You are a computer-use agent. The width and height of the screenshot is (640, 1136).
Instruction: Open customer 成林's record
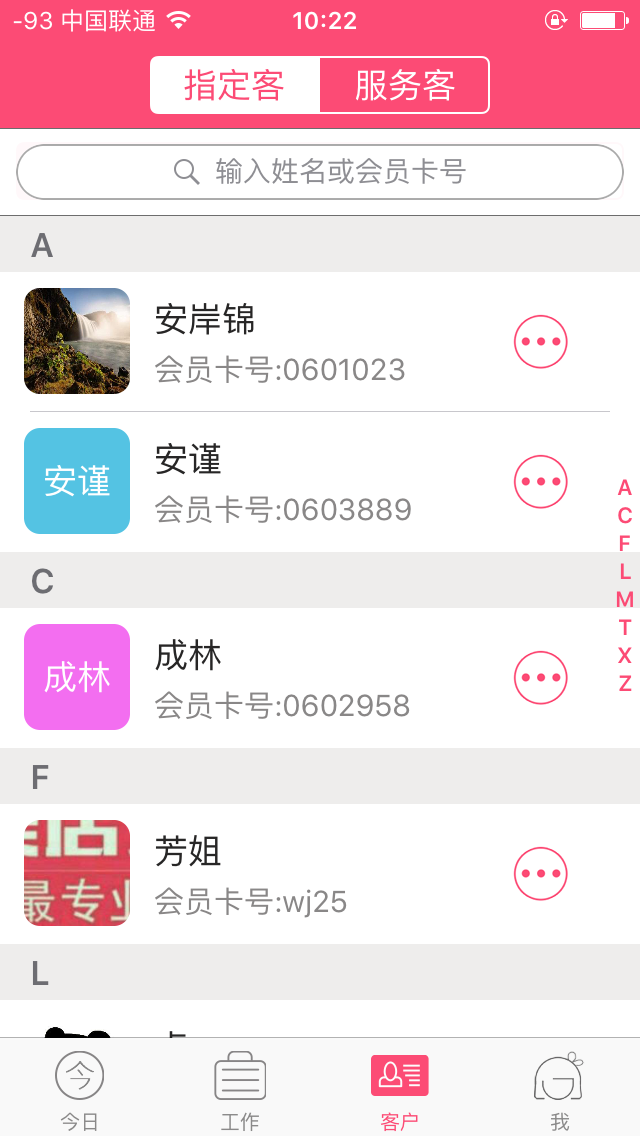[280, 678]
